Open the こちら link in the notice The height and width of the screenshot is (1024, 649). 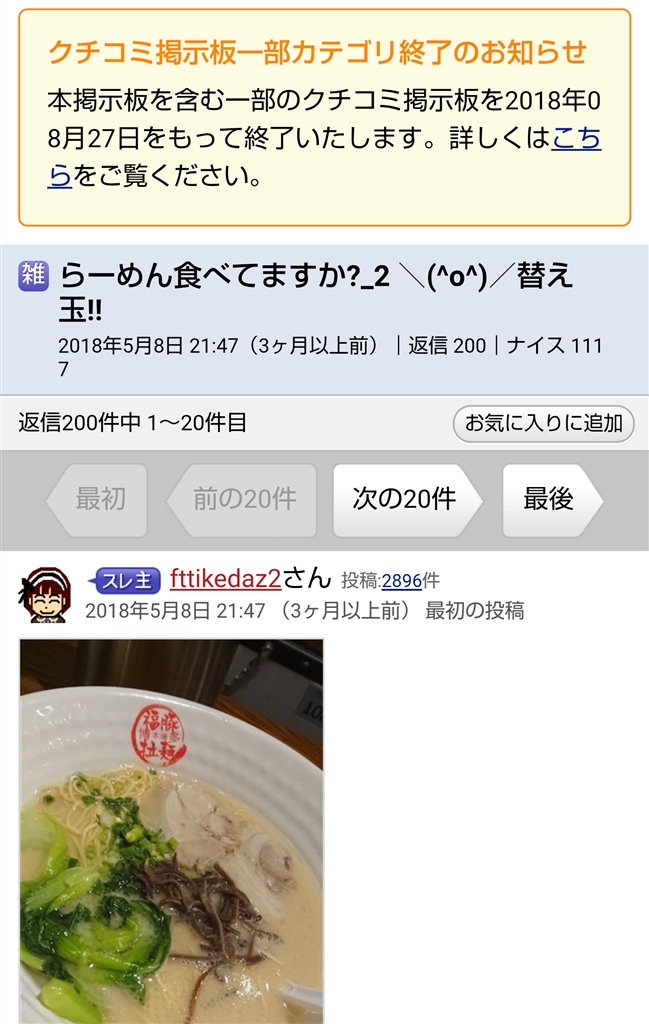tap(576, 138)
